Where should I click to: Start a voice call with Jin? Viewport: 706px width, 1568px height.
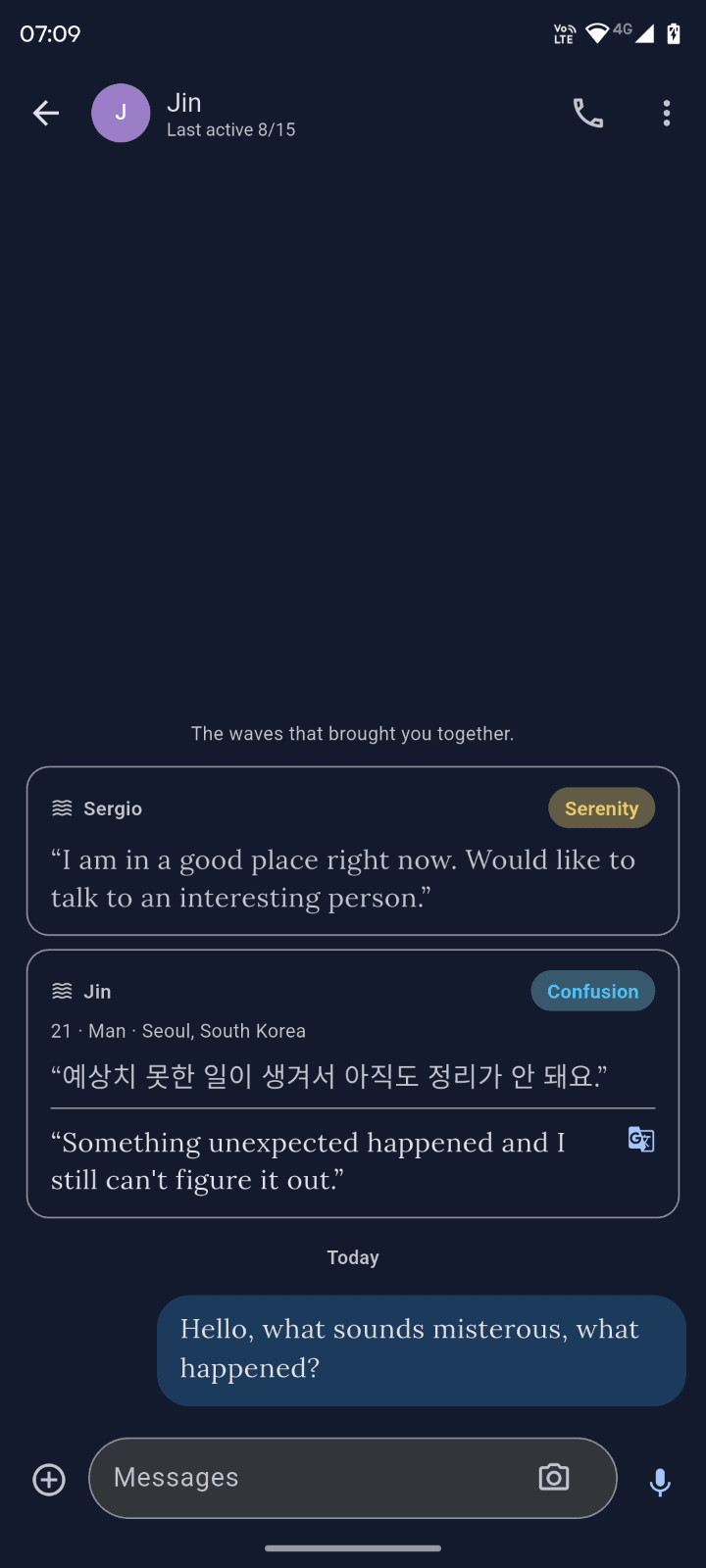click(x=588, y=114)
